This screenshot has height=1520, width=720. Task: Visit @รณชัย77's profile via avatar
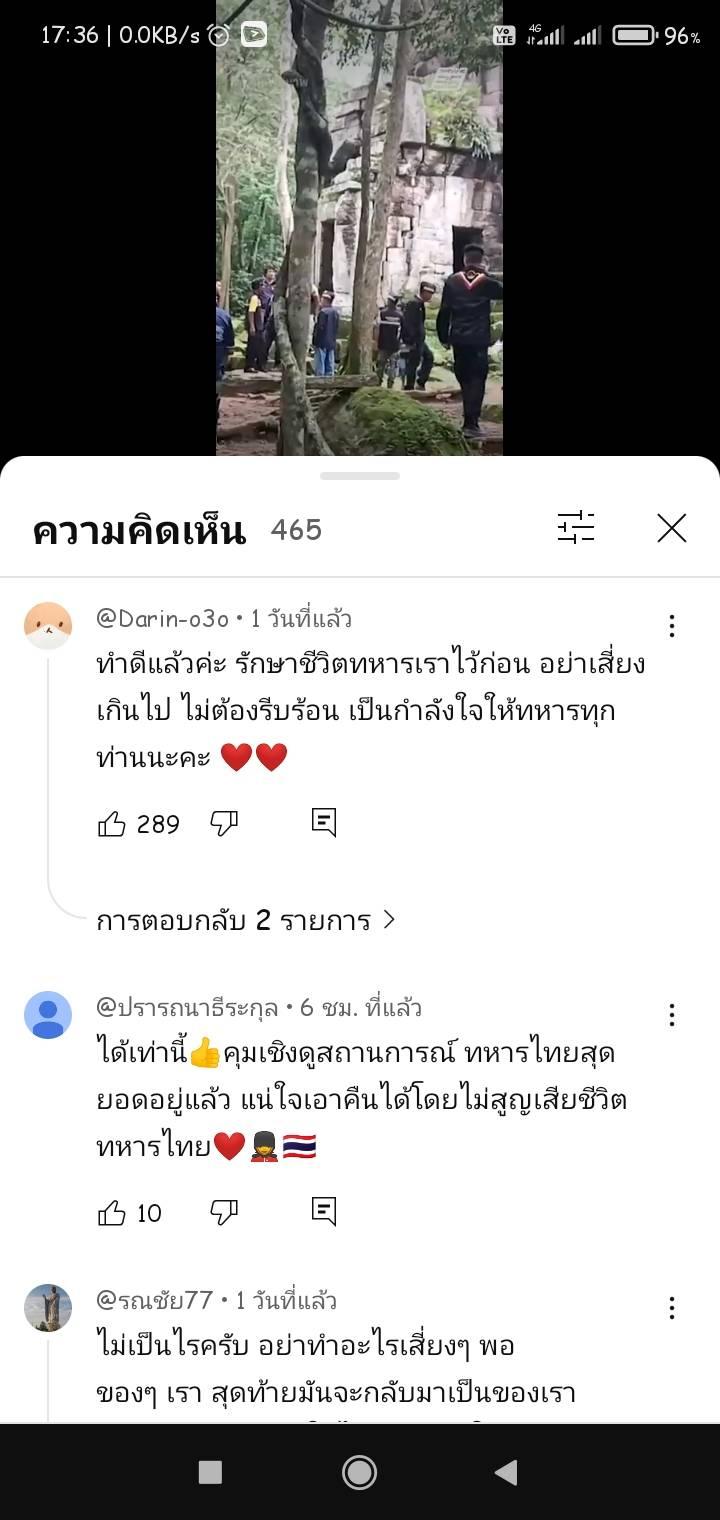[x=48, y=1308]
